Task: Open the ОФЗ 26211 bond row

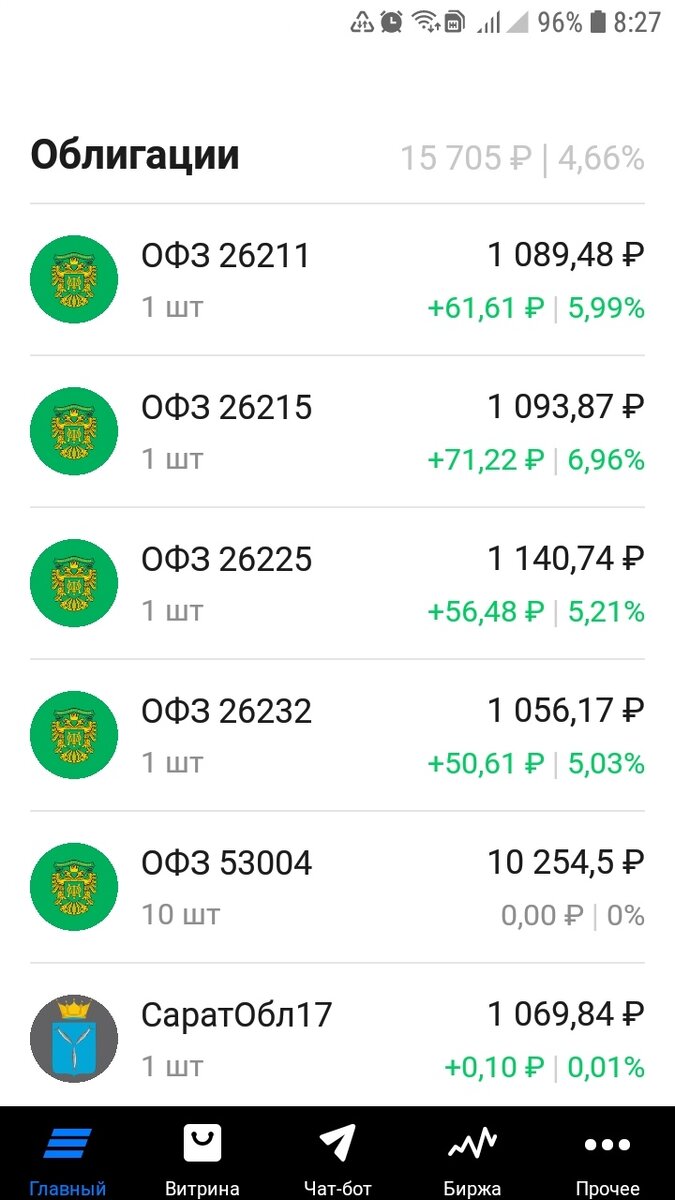Action: point(337,280)
